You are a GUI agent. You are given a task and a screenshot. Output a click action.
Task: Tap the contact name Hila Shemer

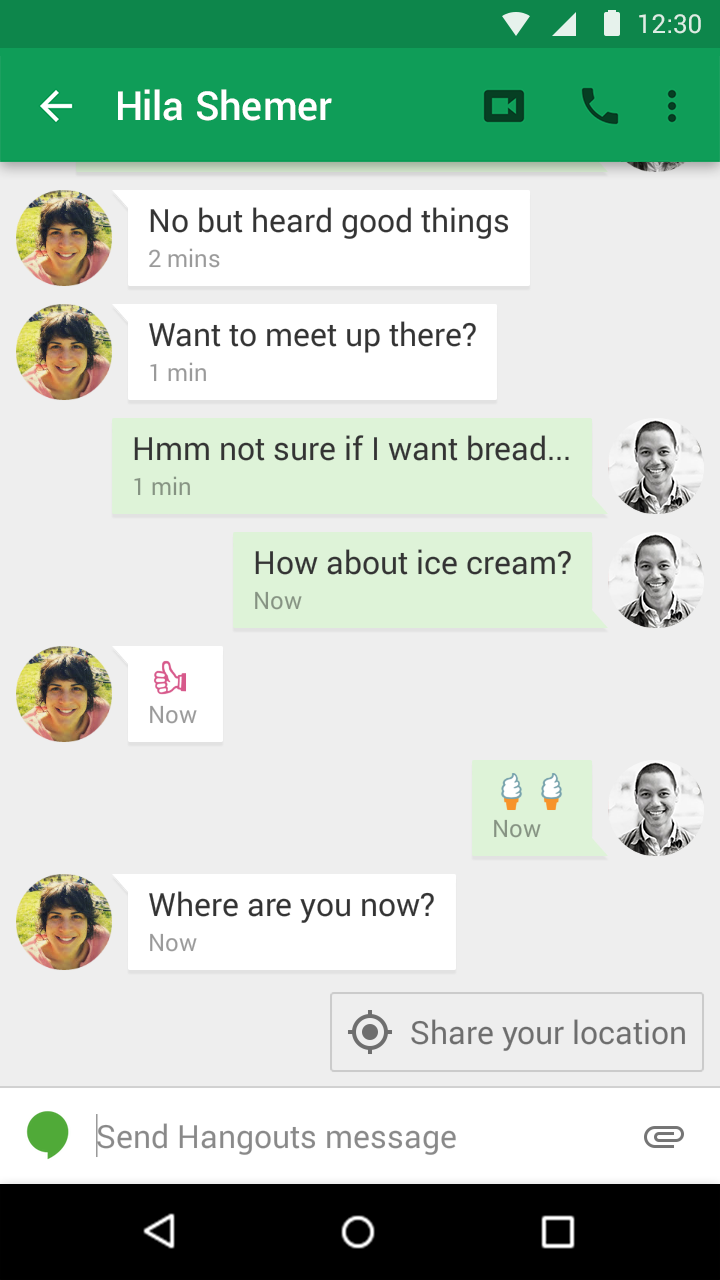click(x=223, y=105)
